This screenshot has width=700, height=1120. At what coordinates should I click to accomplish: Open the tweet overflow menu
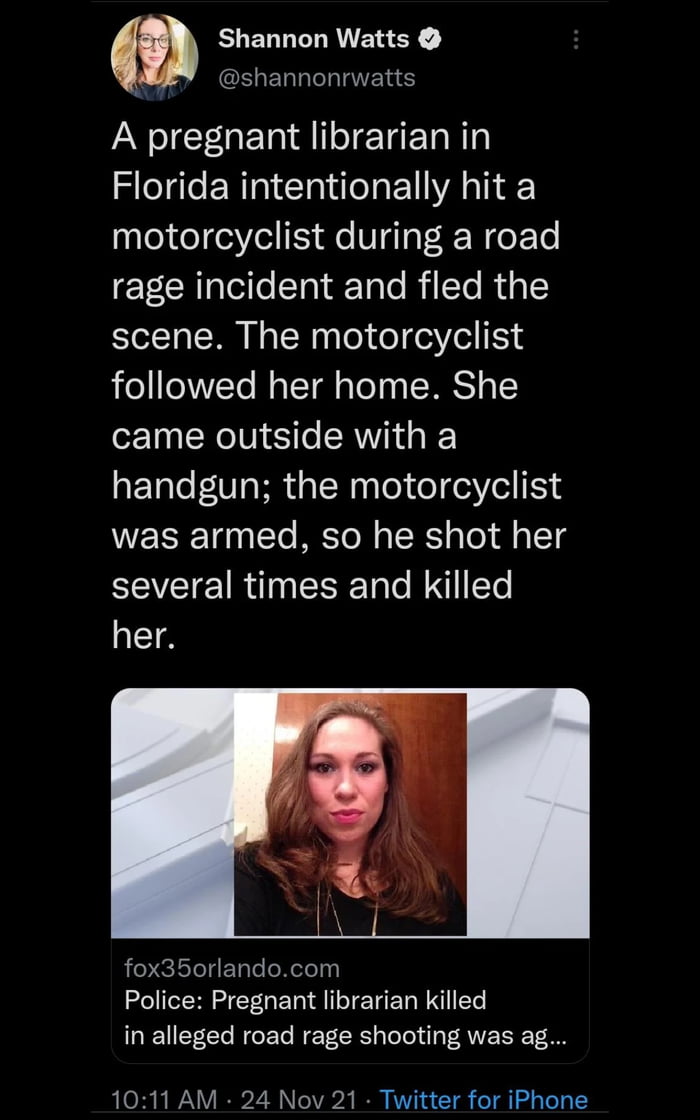[576, 40]
